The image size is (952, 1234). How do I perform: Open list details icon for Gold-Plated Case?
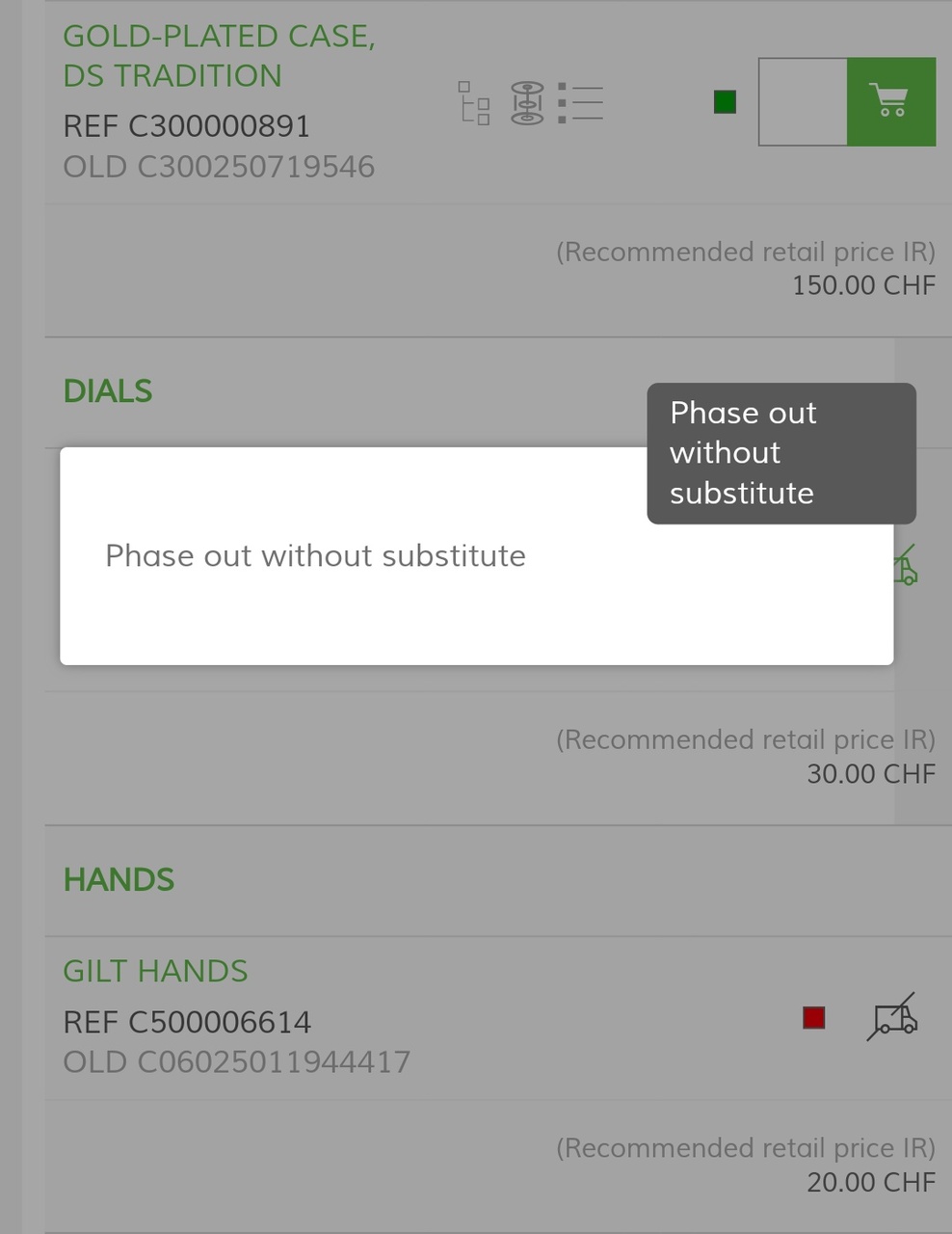581,102
